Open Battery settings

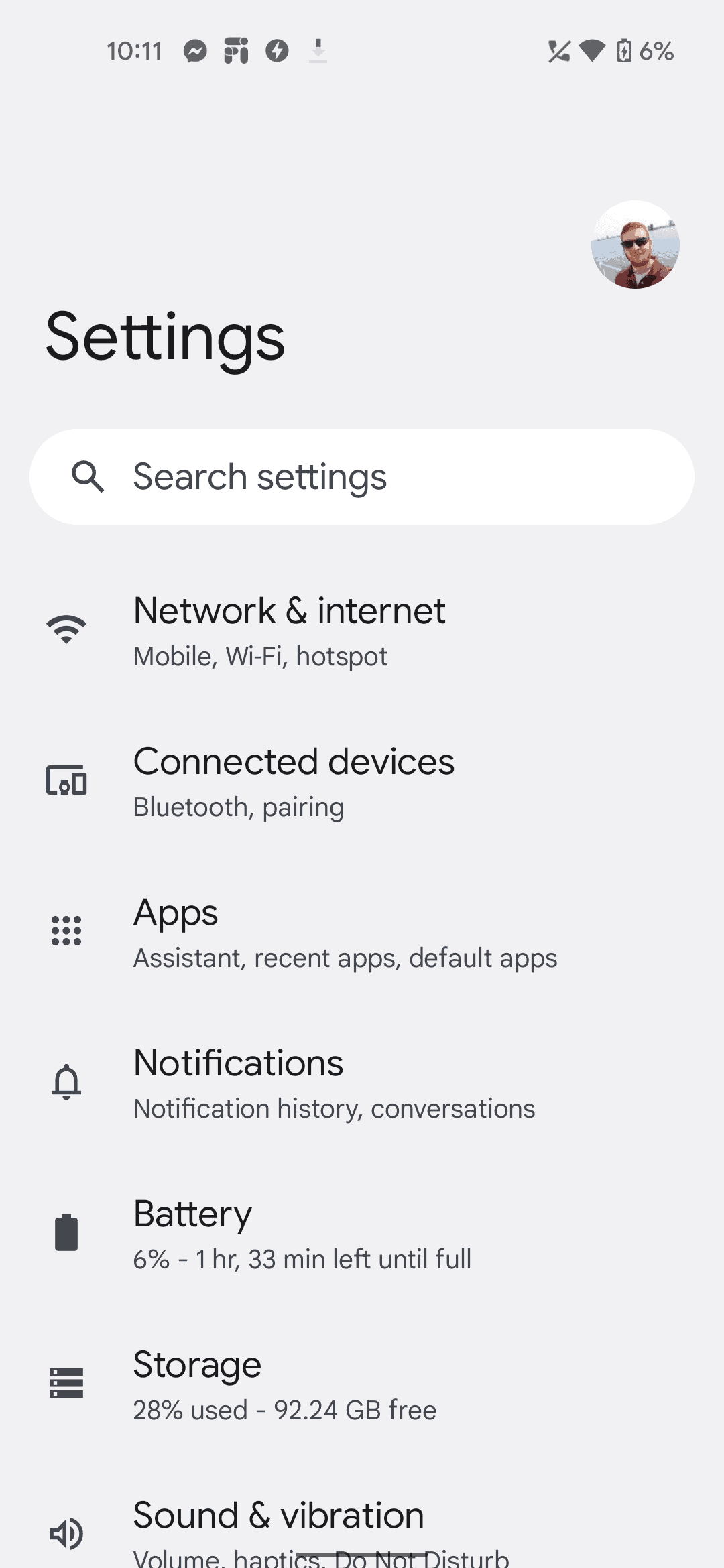point(362,1233)
